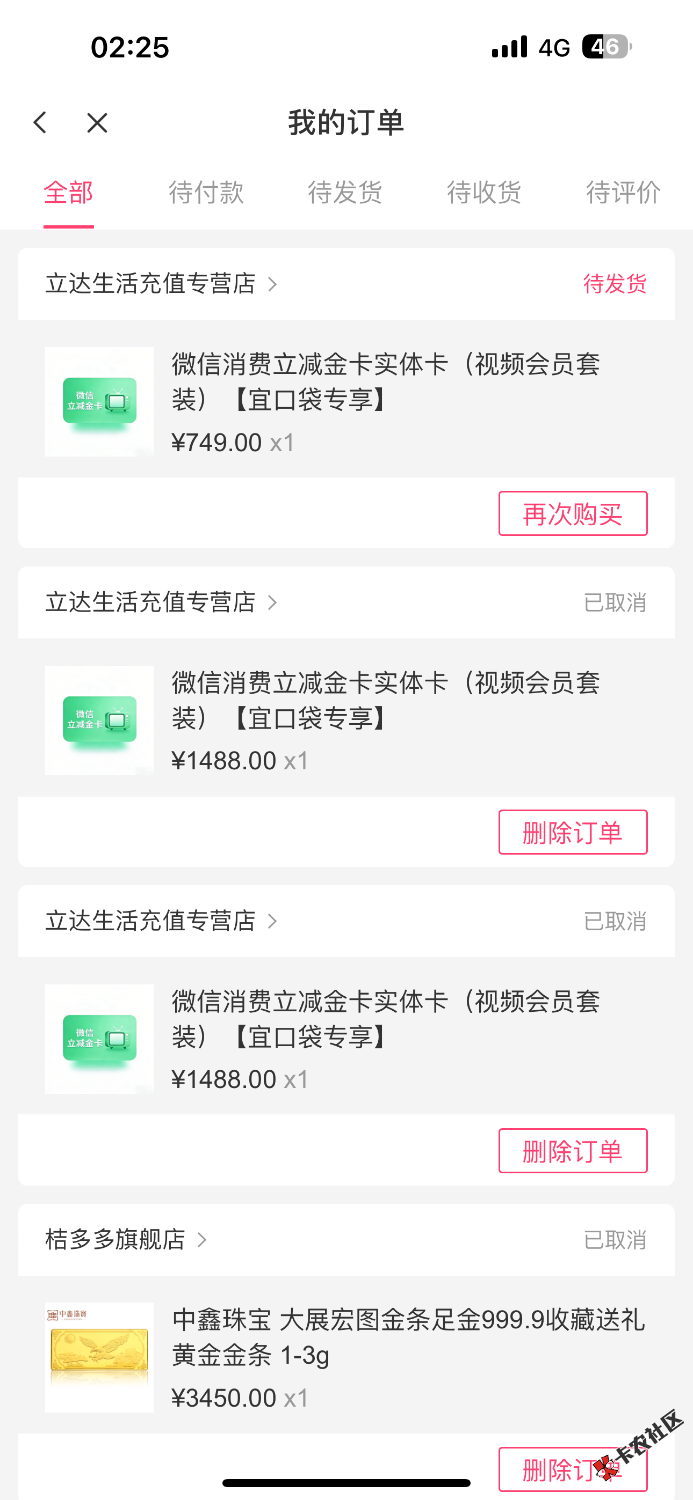Switch to the 待付款 tab

(206, 192)
